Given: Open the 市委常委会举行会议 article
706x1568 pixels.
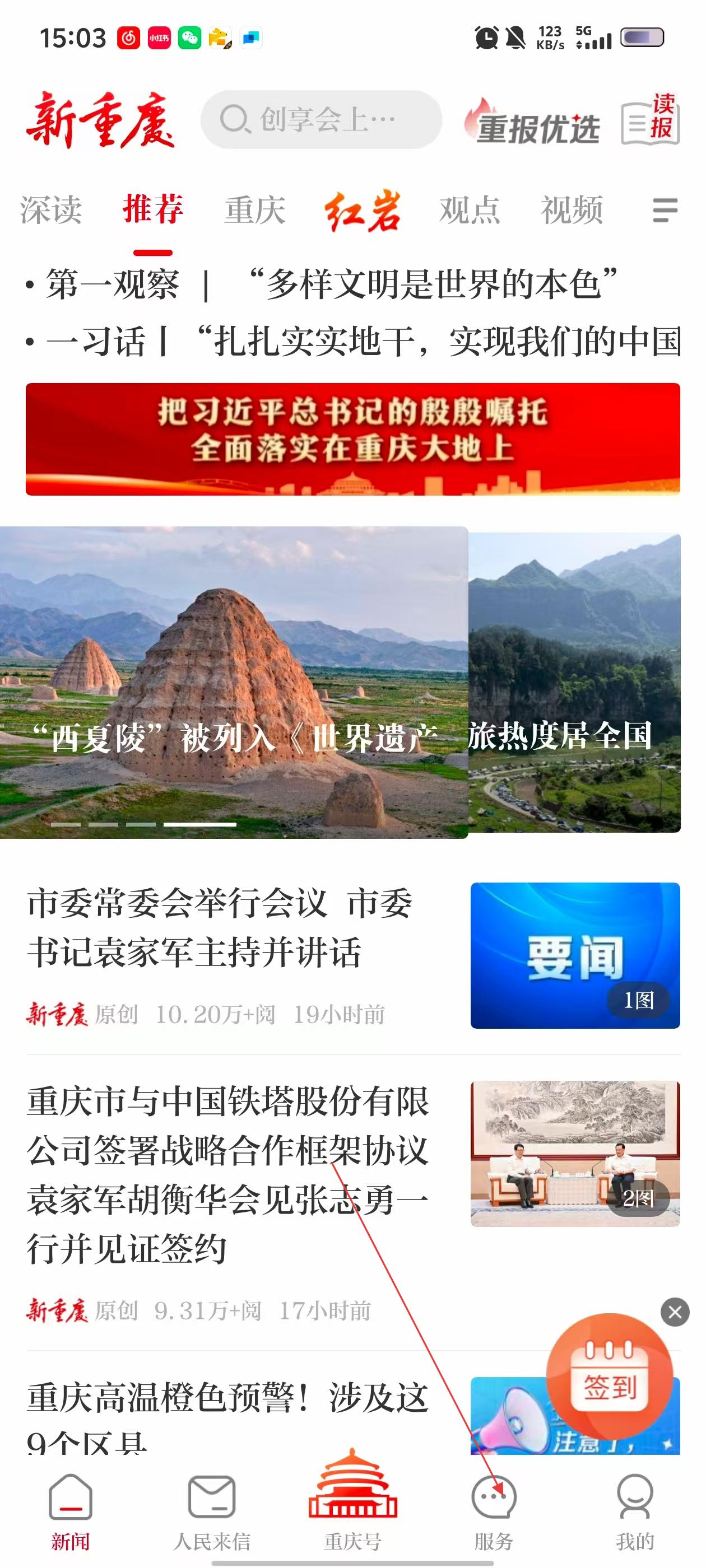Looking at the screenshot, I should coord(219,928).
